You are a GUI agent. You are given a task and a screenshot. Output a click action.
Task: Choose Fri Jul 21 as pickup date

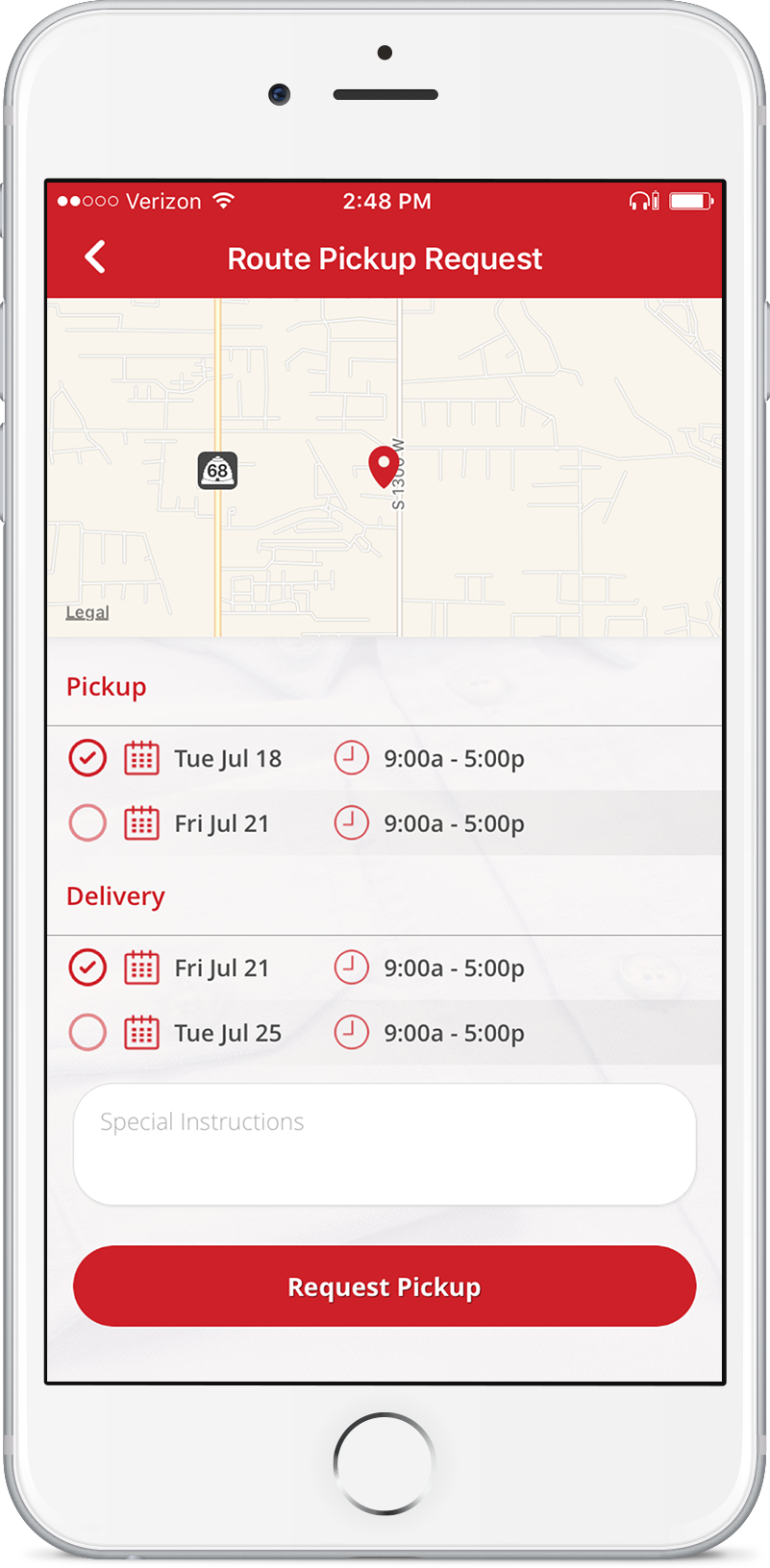click(87, 823)
